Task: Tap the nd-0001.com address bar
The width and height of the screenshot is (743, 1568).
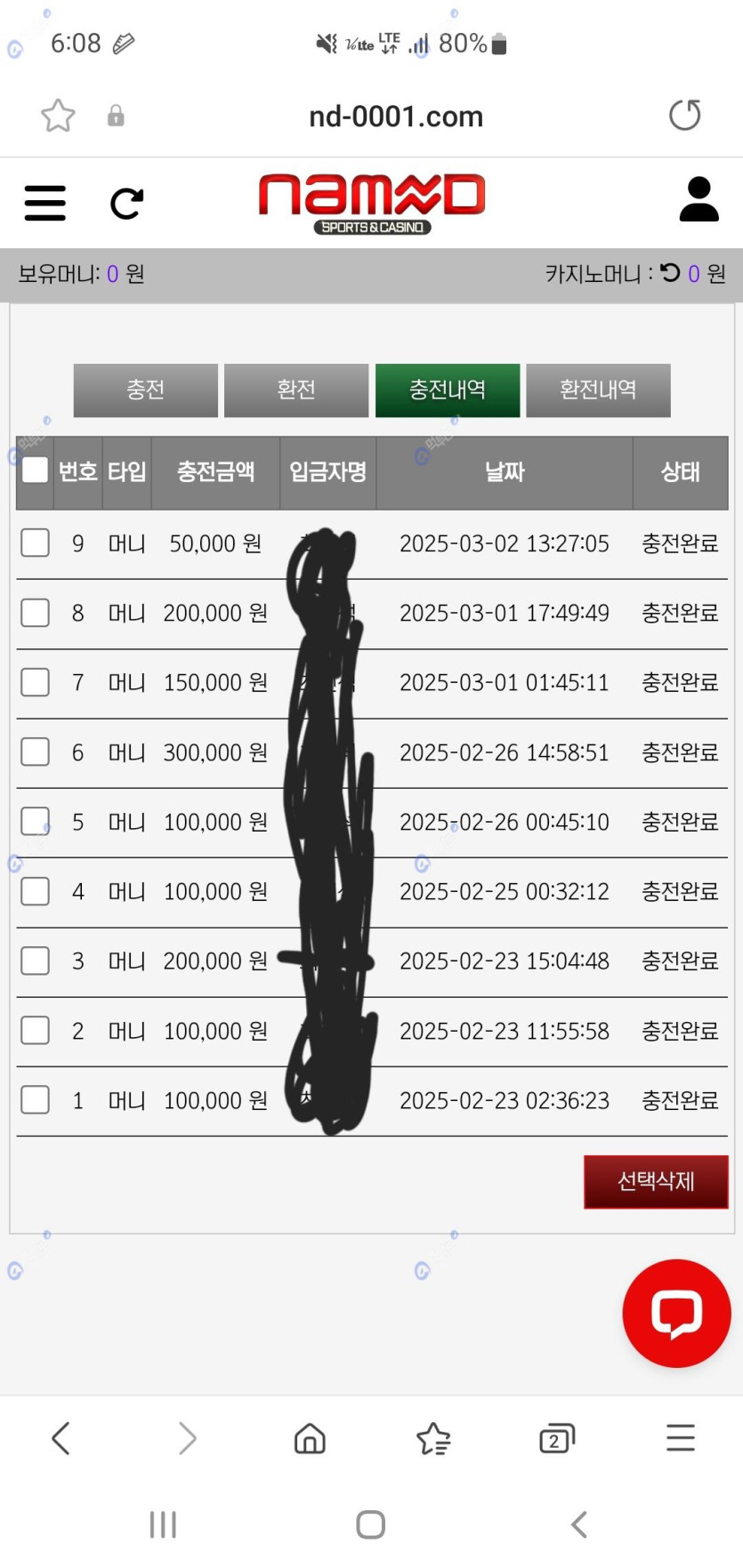Action: point(395,117)
